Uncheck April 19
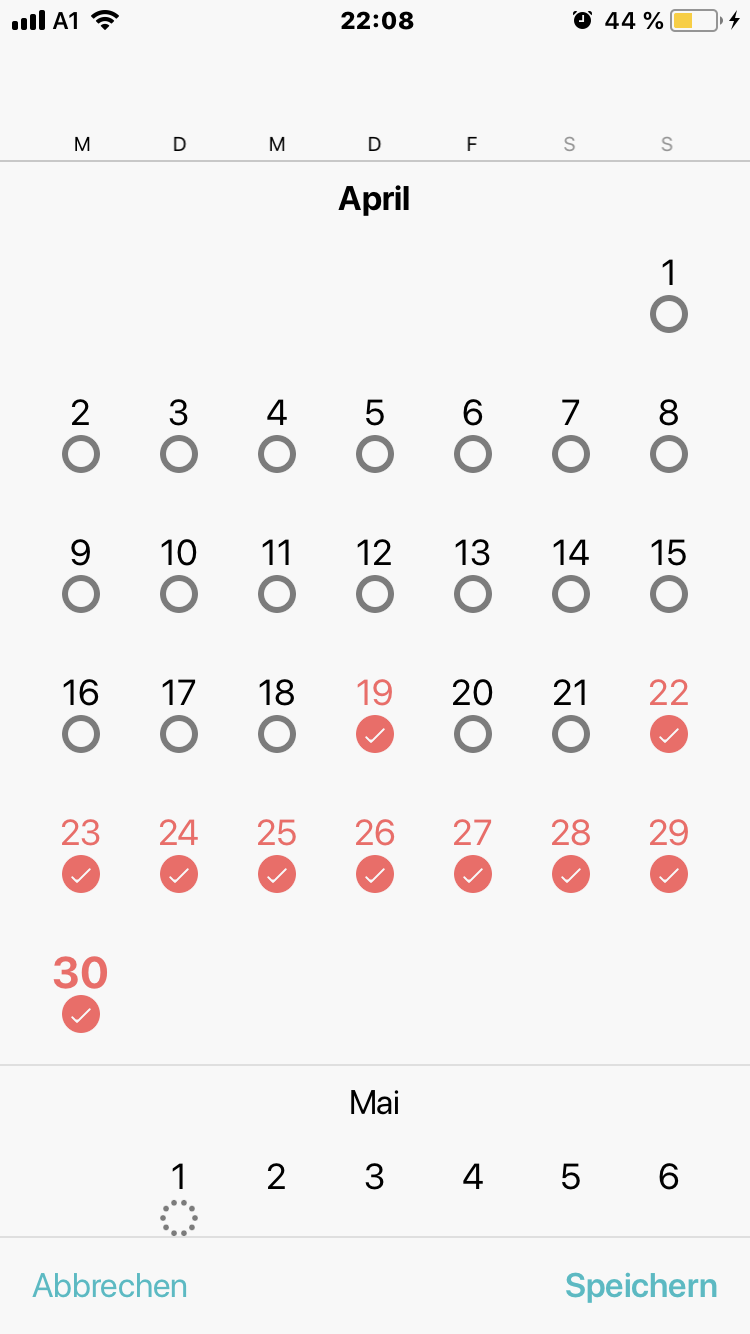This screenshot has height=1334, width=750. click(375, 735)
